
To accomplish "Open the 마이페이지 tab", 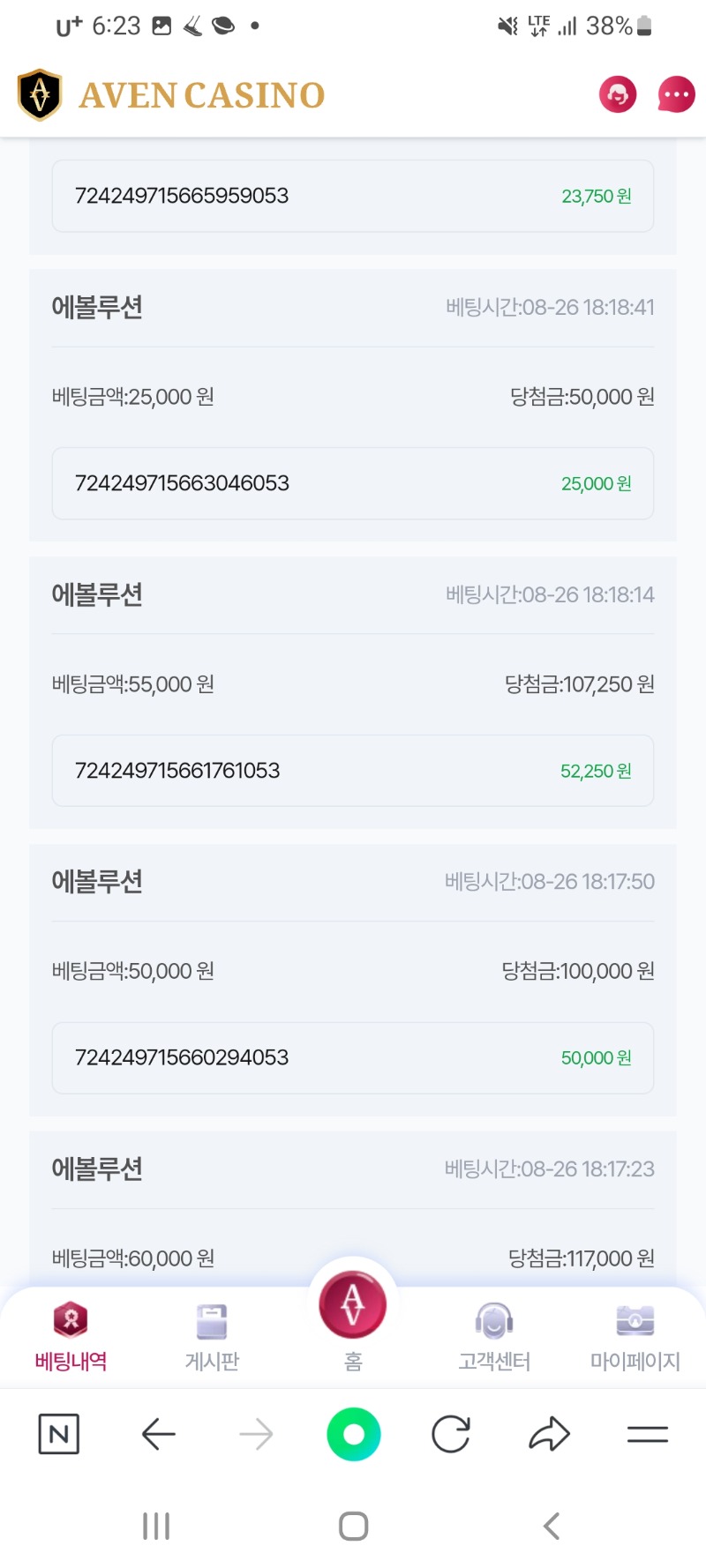I will (635, 1337).
